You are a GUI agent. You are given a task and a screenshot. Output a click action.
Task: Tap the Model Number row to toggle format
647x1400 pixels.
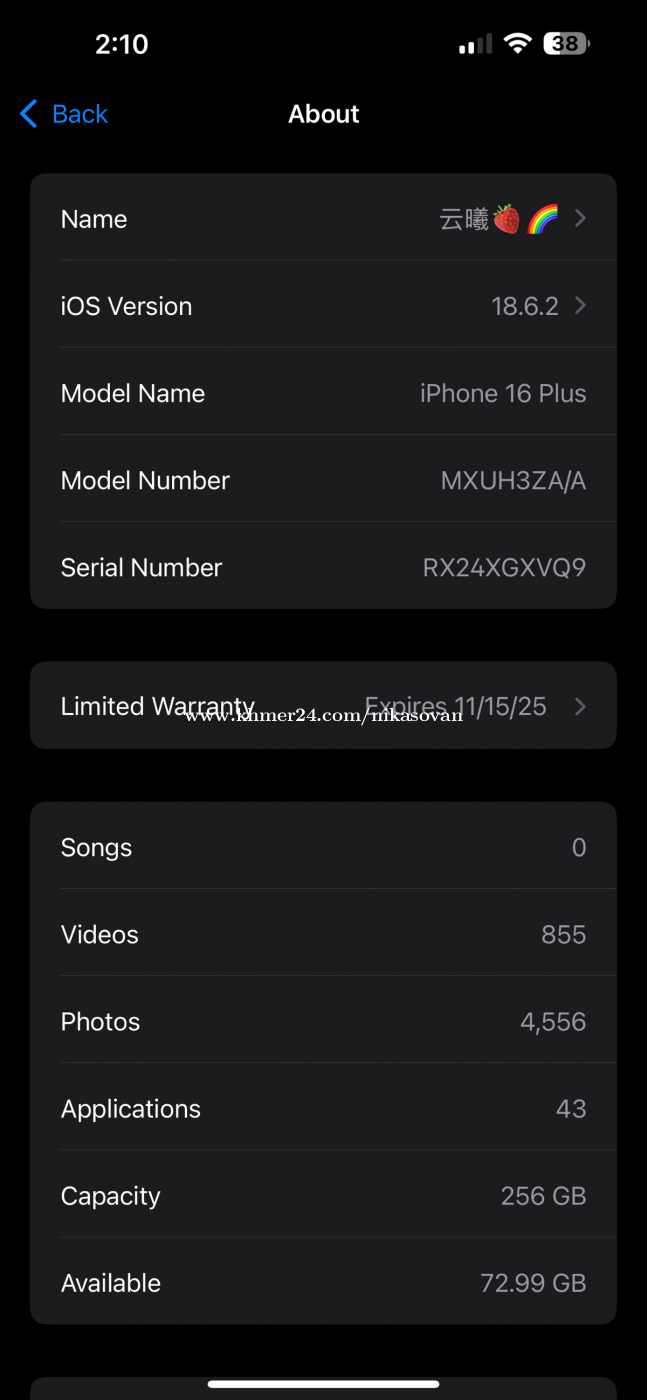coord(323,480)
